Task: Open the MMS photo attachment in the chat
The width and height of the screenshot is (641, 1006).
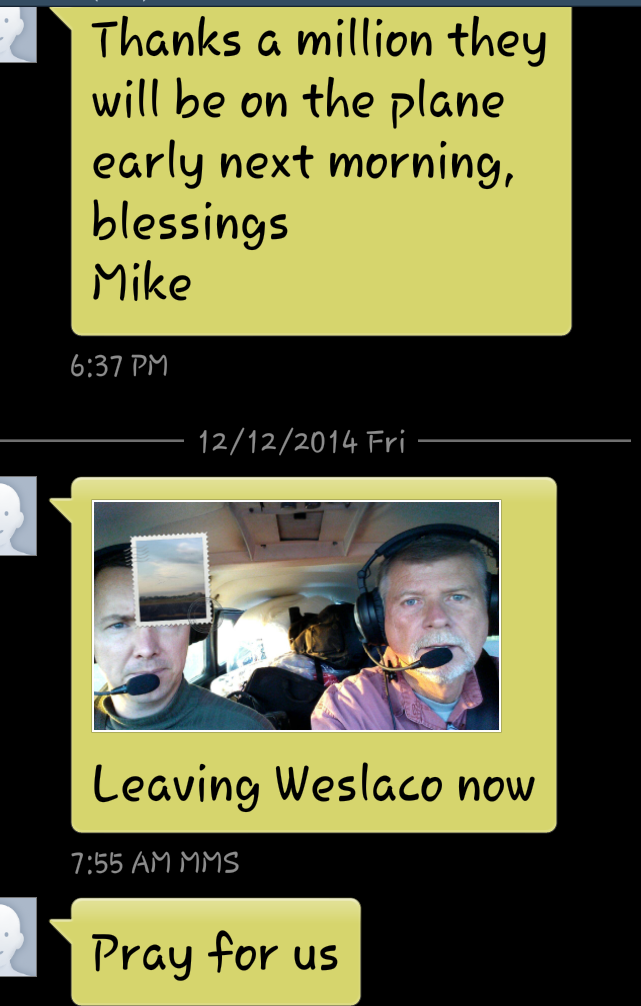Action: 296,616
